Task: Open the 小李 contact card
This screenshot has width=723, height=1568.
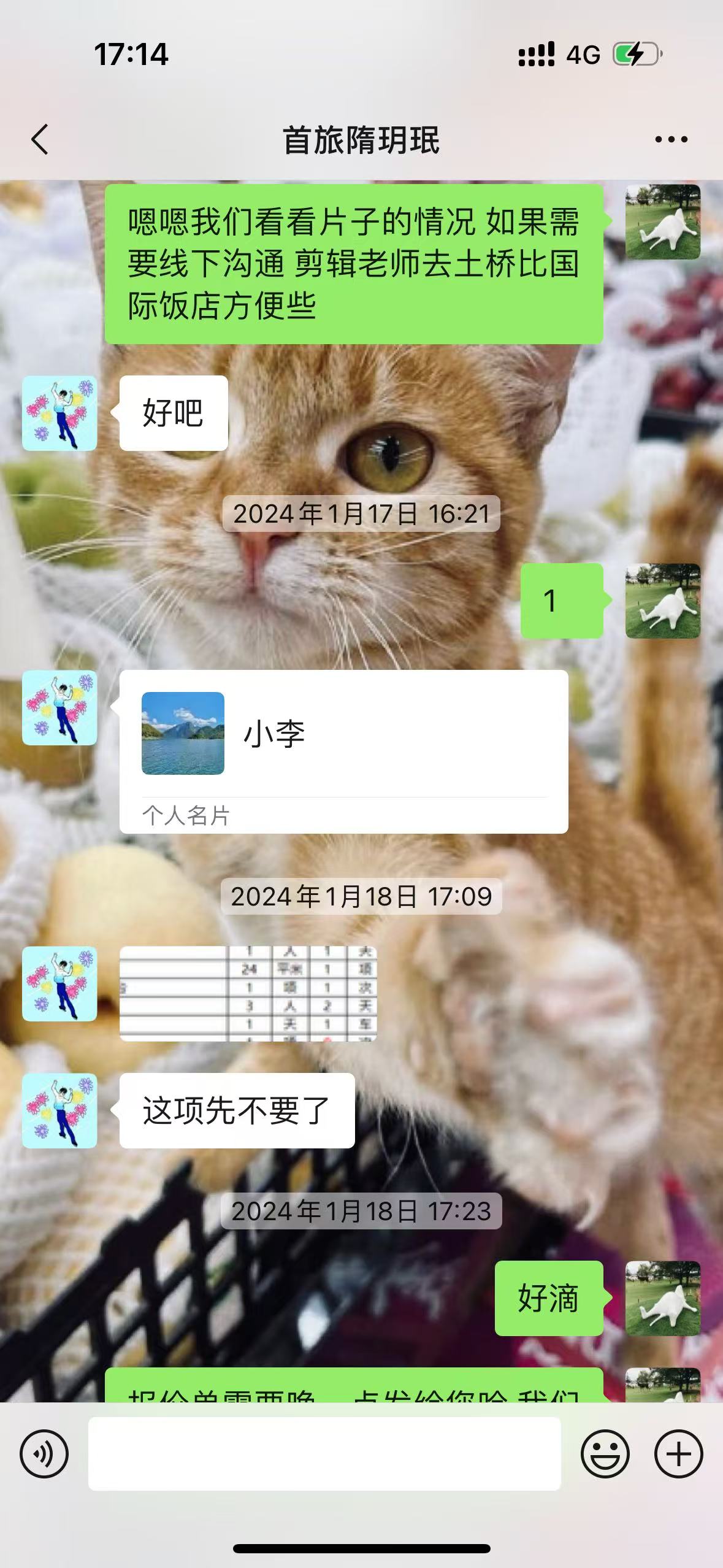Action: click(343, 750)
